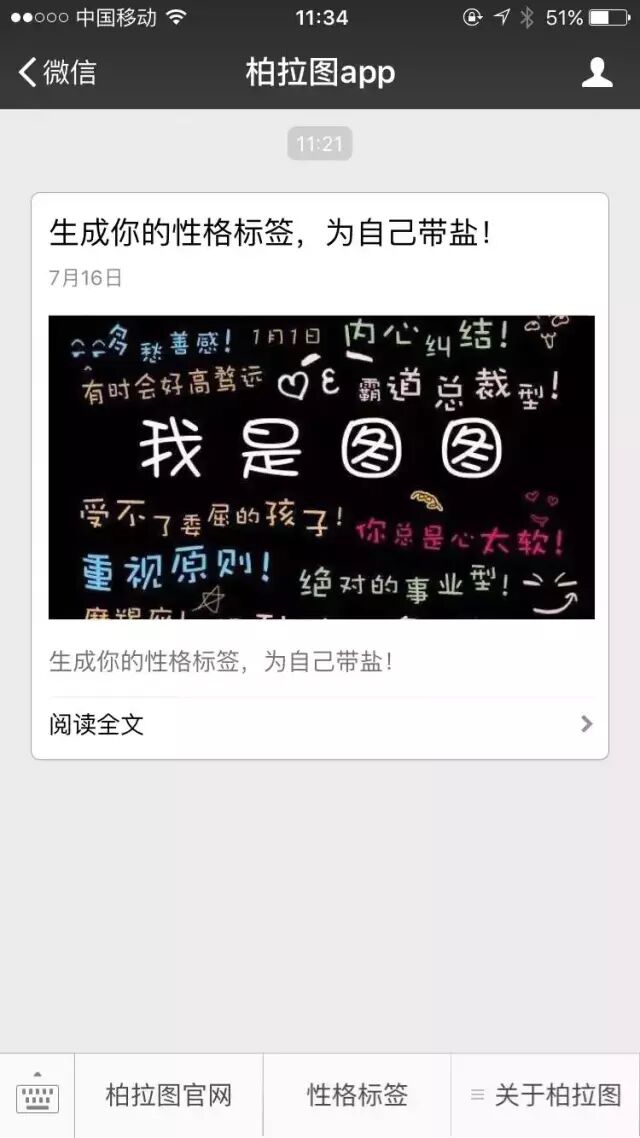
Task: Switch to keyboard input mode
Action: (37, 1096)
